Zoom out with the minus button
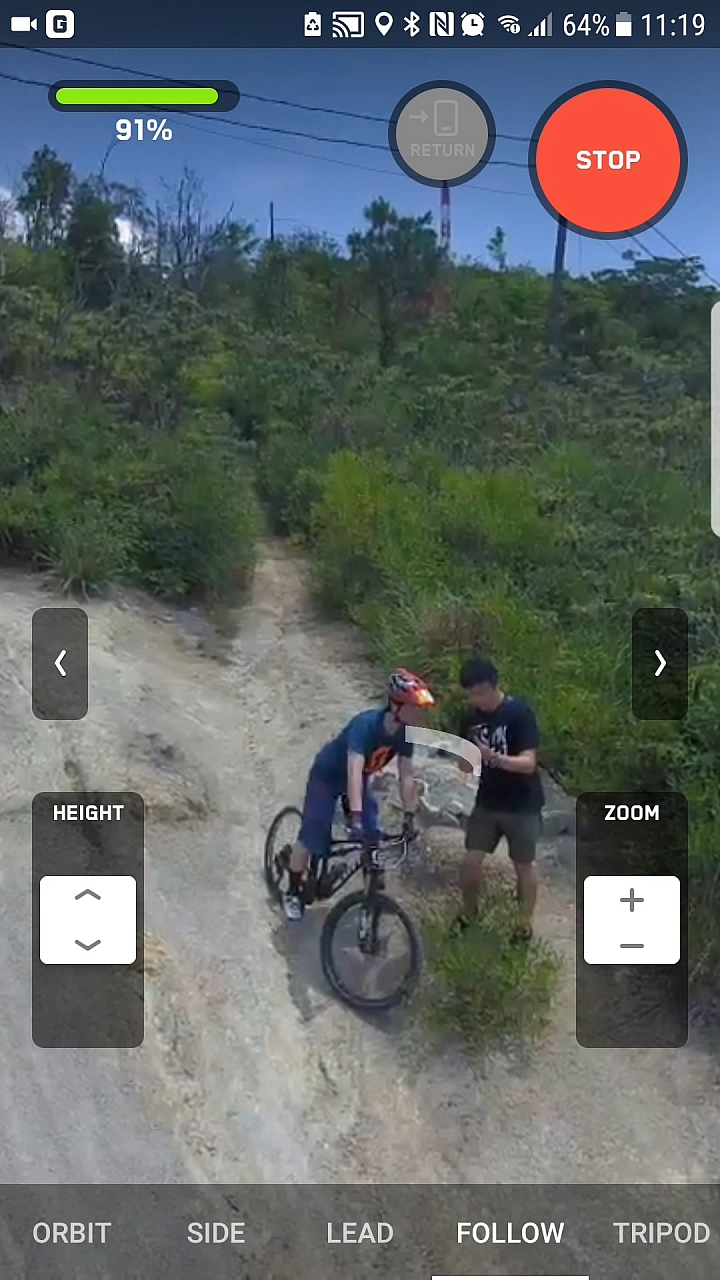The image size is (720, 1280). 631,945
